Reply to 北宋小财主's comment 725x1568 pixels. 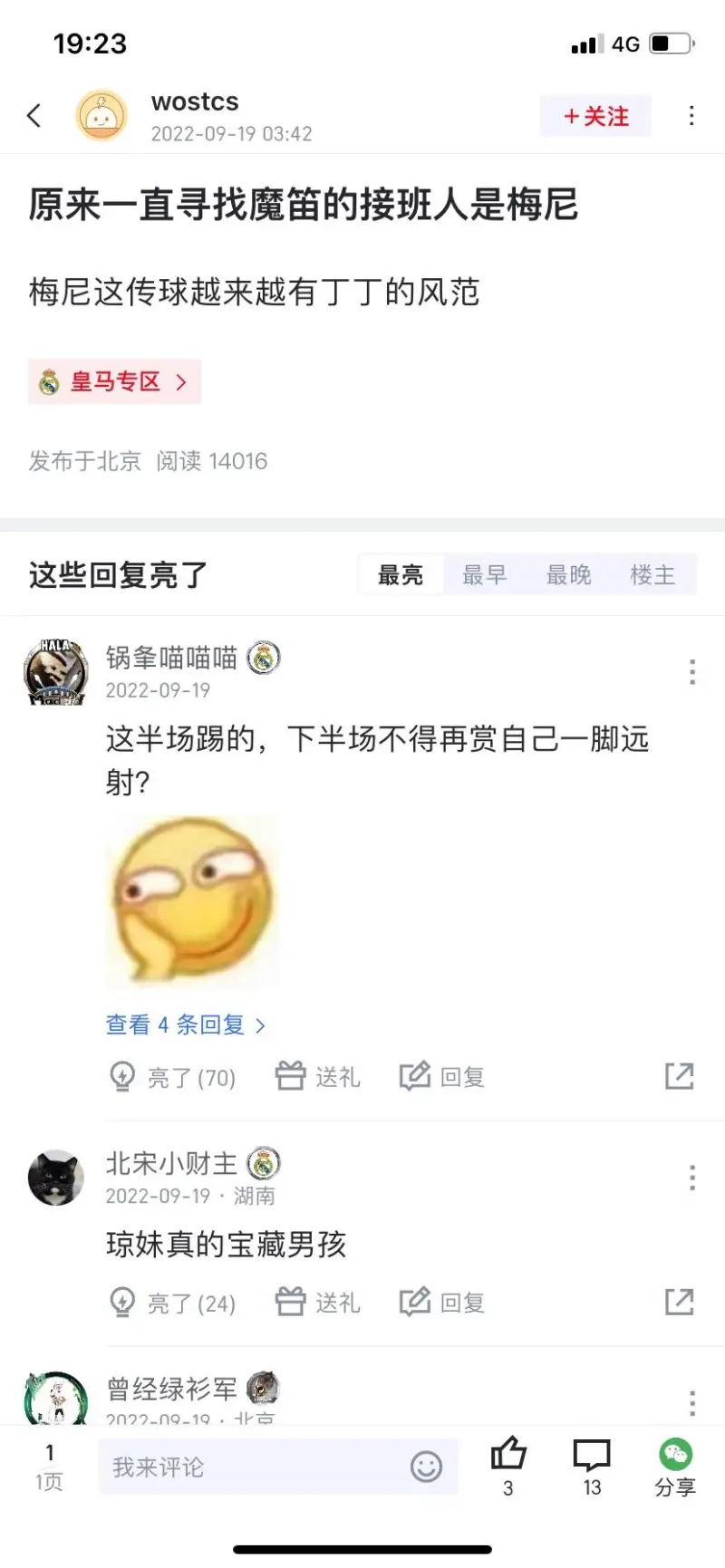[443, 1303]
